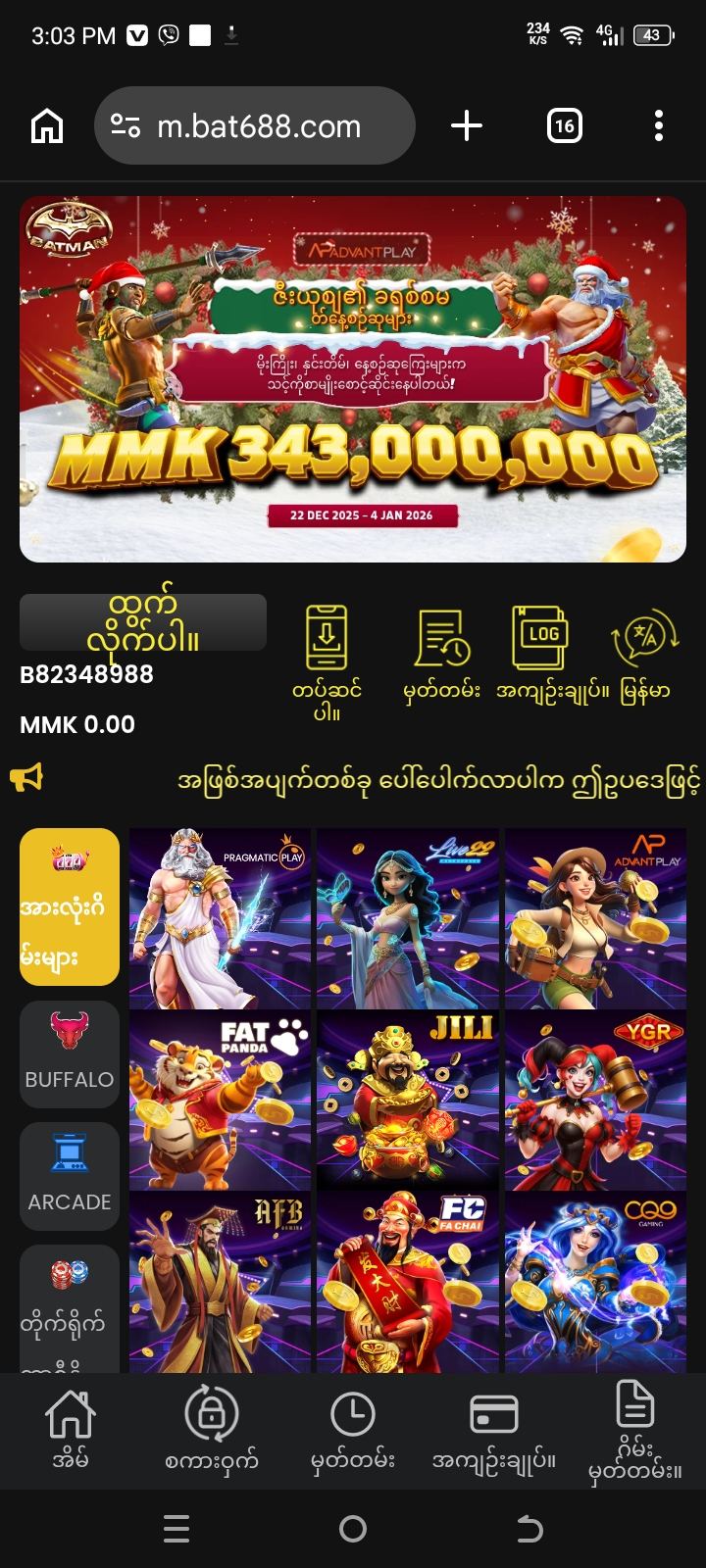Image resolution: width=706 pixels, height=1568 pixels.
Task: Open the LOG summary icon
Action: coord(538,639)
